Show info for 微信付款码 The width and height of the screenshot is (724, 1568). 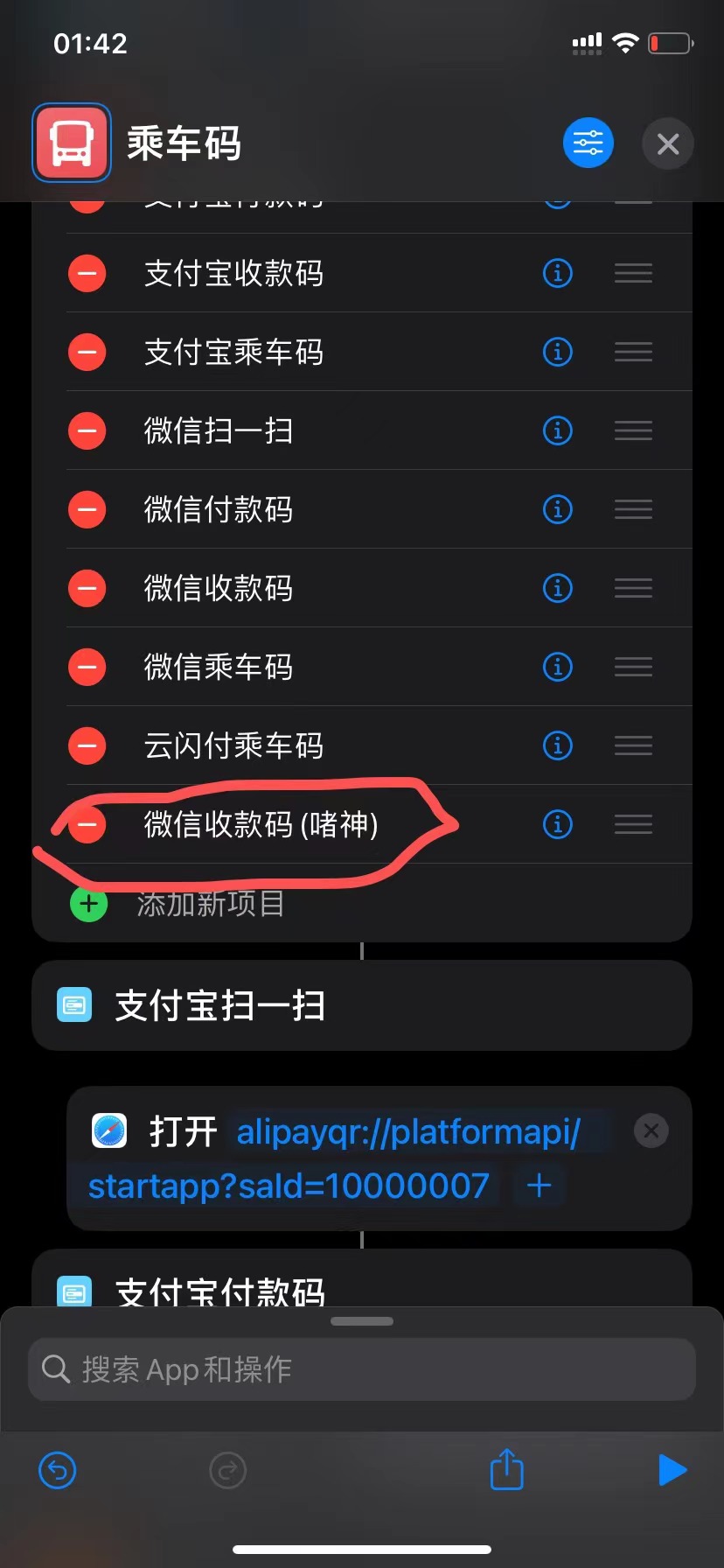558,509
